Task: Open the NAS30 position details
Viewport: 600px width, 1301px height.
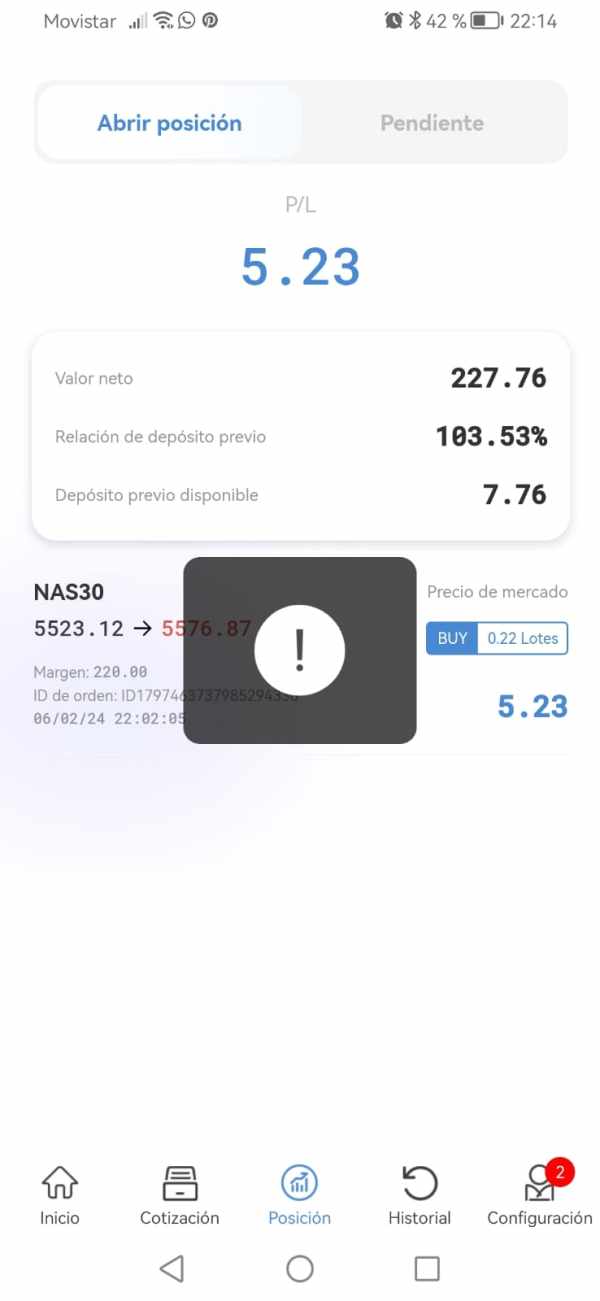Action: pos(300,656)
